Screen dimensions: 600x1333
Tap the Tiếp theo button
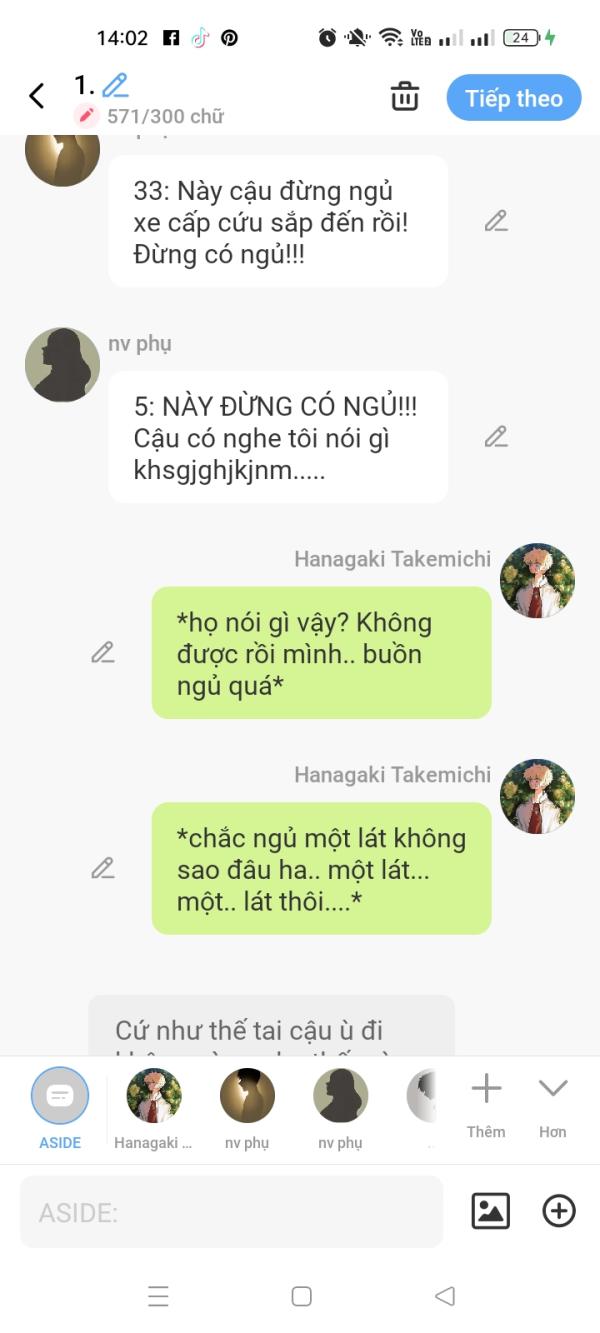pos(513,98)
